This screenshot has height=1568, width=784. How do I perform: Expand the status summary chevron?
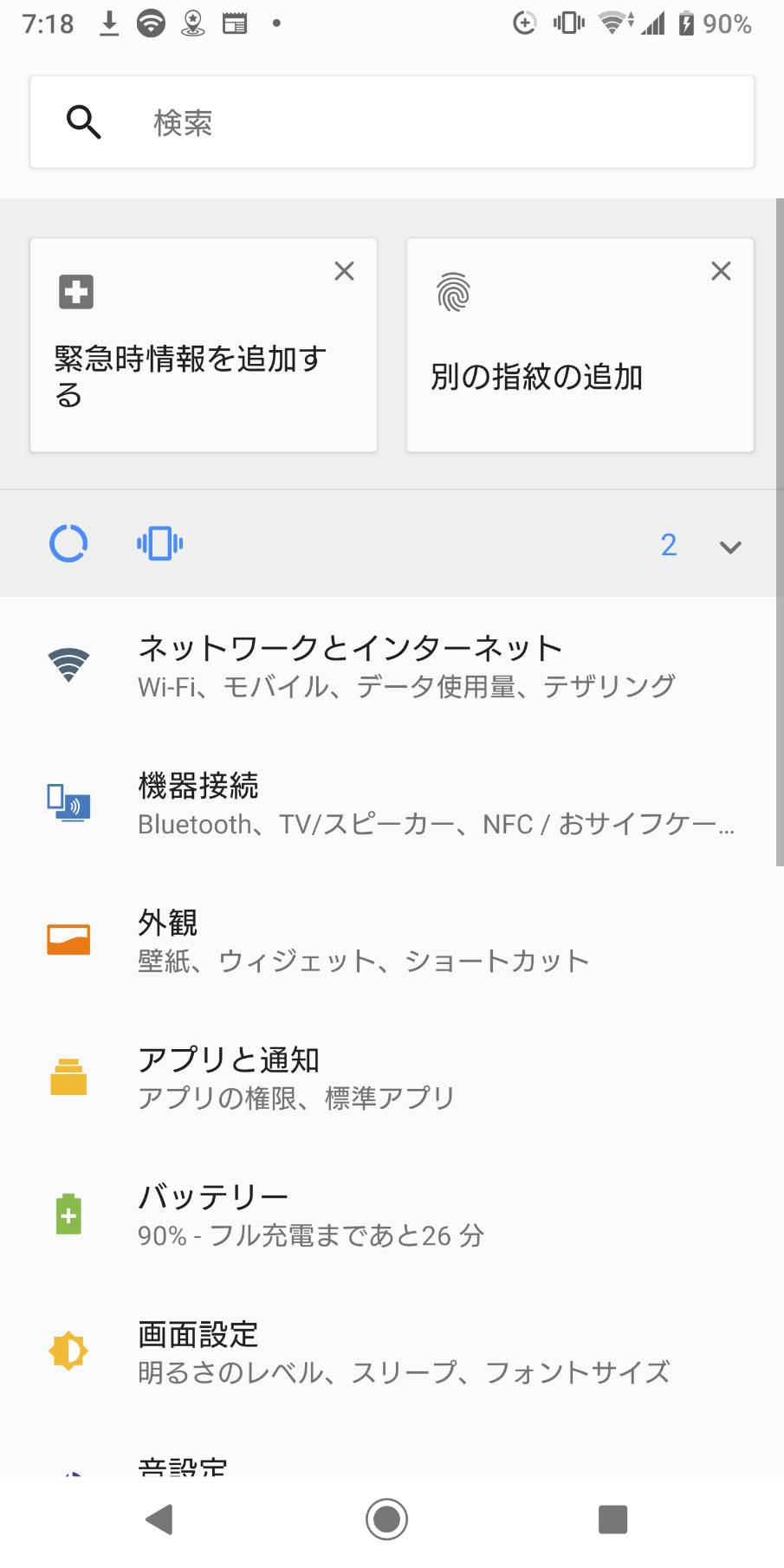coord(730,547)
